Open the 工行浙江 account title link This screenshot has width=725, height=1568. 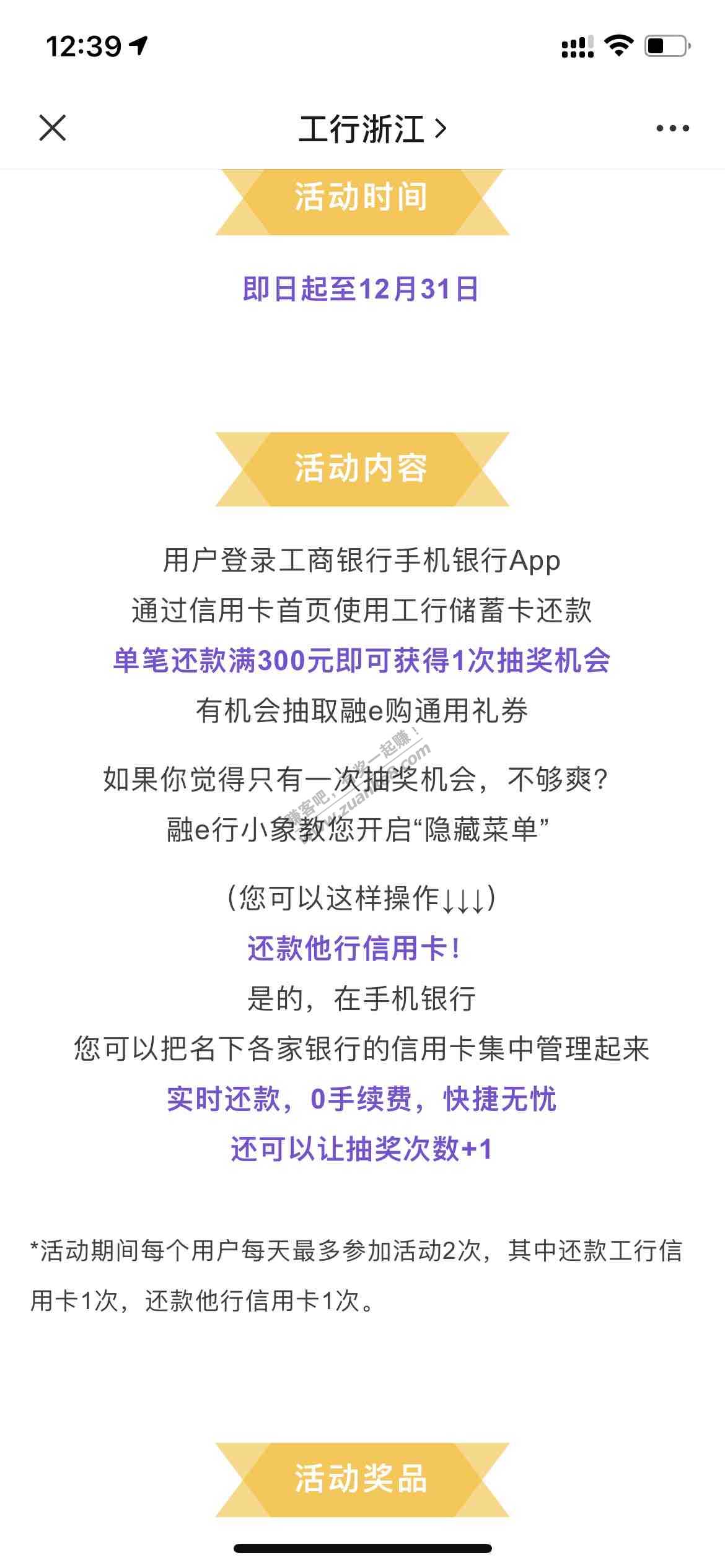372,129
